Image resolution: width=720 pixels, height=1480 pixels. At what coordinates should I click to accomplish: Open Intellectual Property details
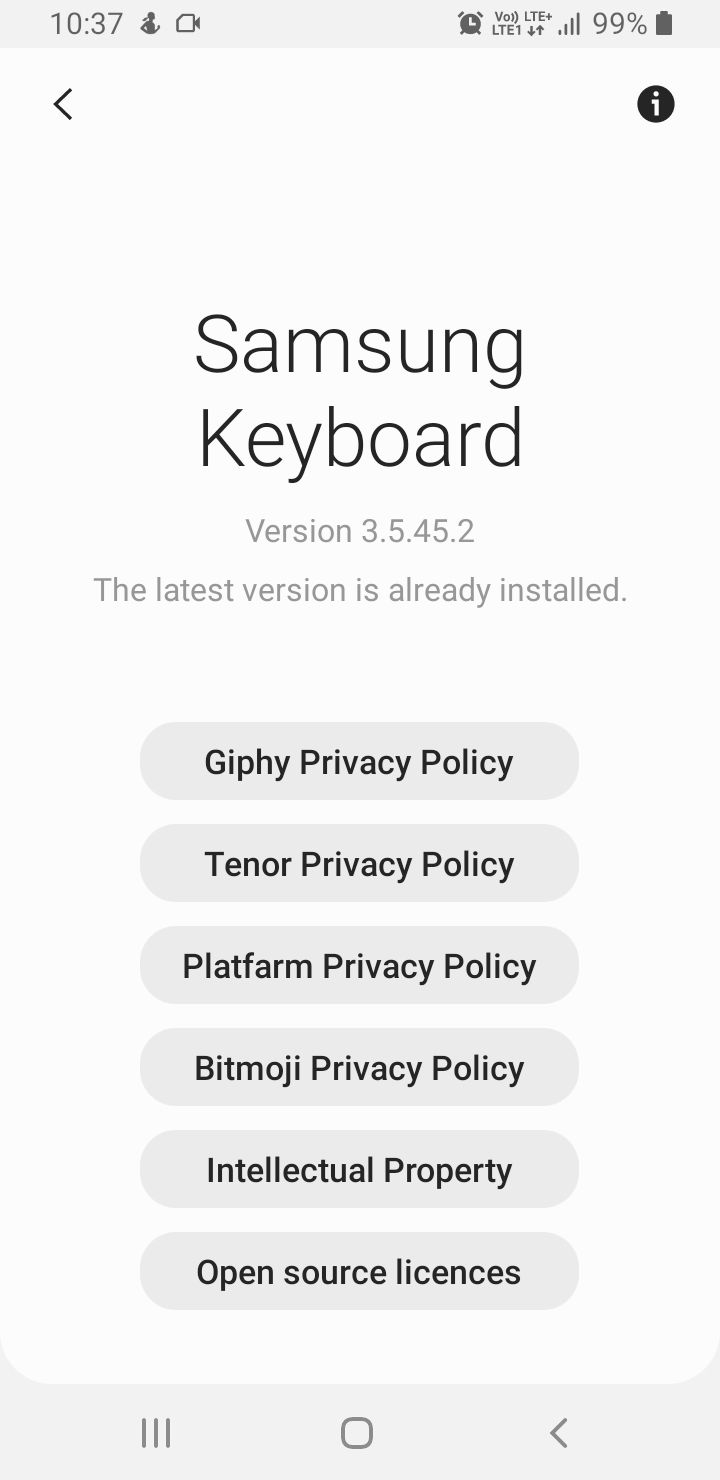tap(359, 1170)
